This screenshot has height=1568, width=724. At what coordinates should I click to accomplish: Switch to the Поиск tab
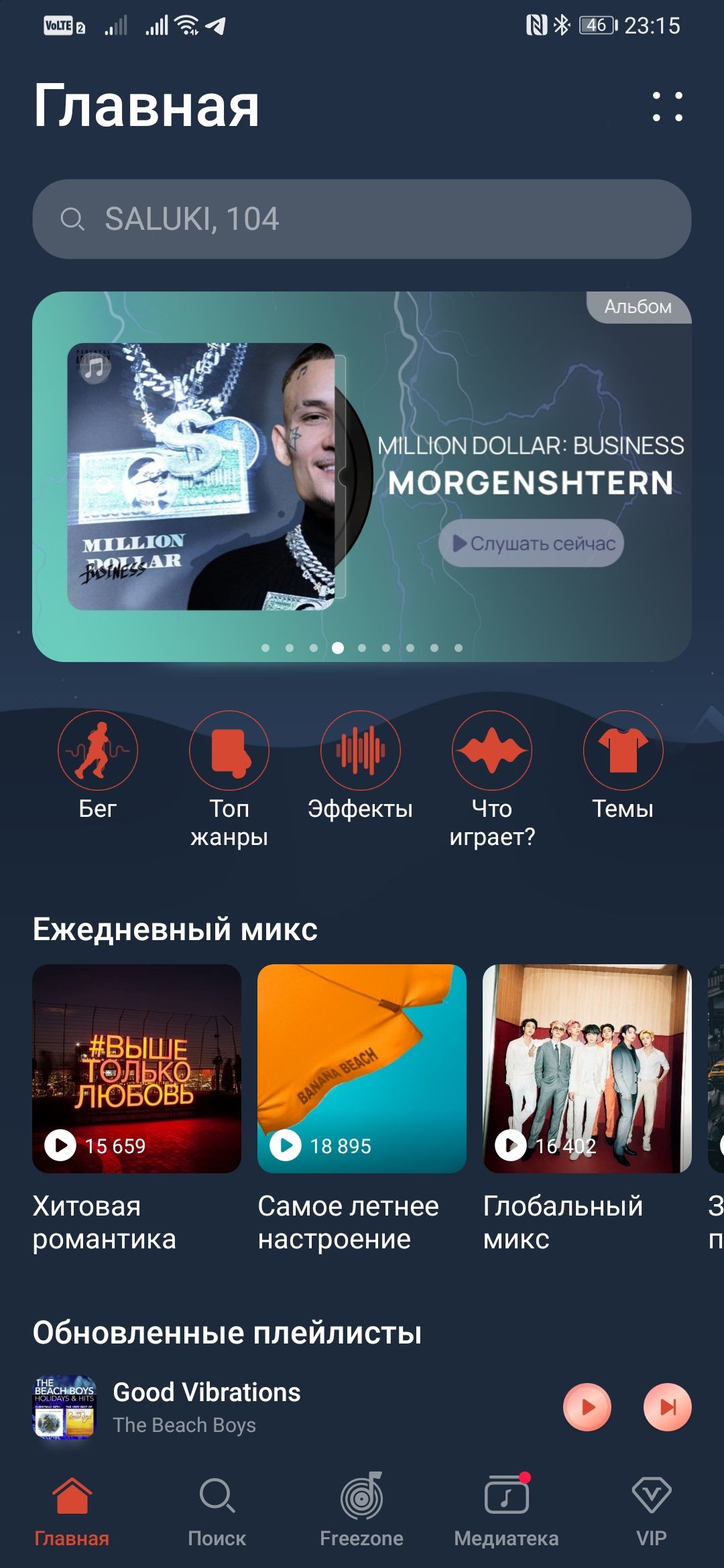coord(217,1509)
